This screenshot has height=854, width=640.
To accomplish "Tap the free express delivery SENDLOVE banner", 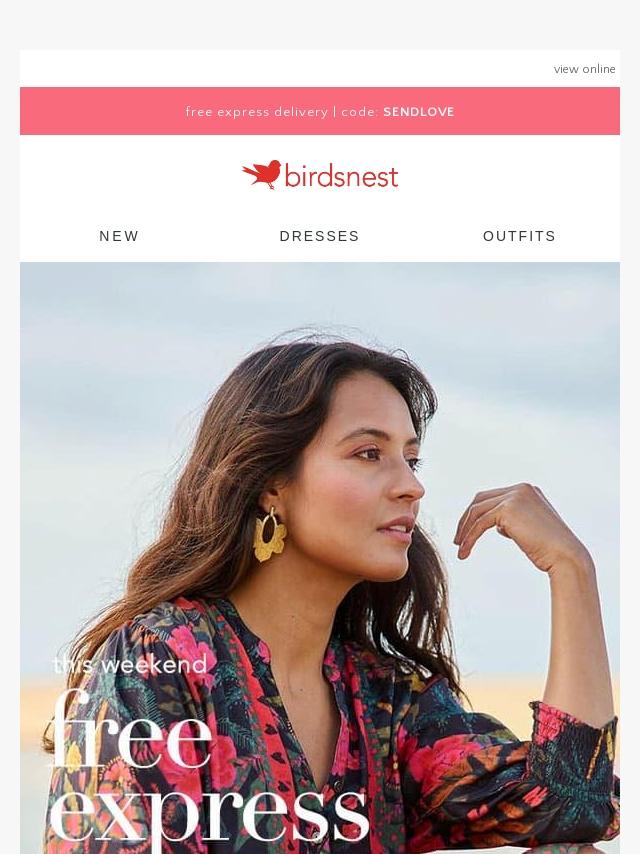I will [x=320, y=112].
